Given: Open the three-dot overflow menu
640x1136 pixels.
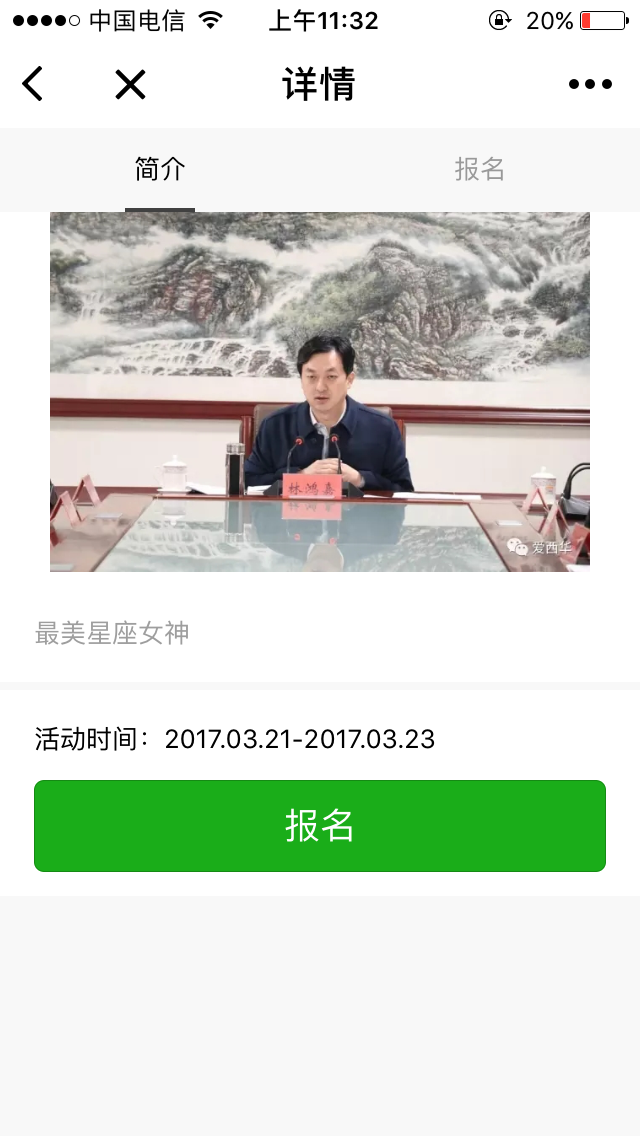Looking at the screenshot, I should click(590, 85).
